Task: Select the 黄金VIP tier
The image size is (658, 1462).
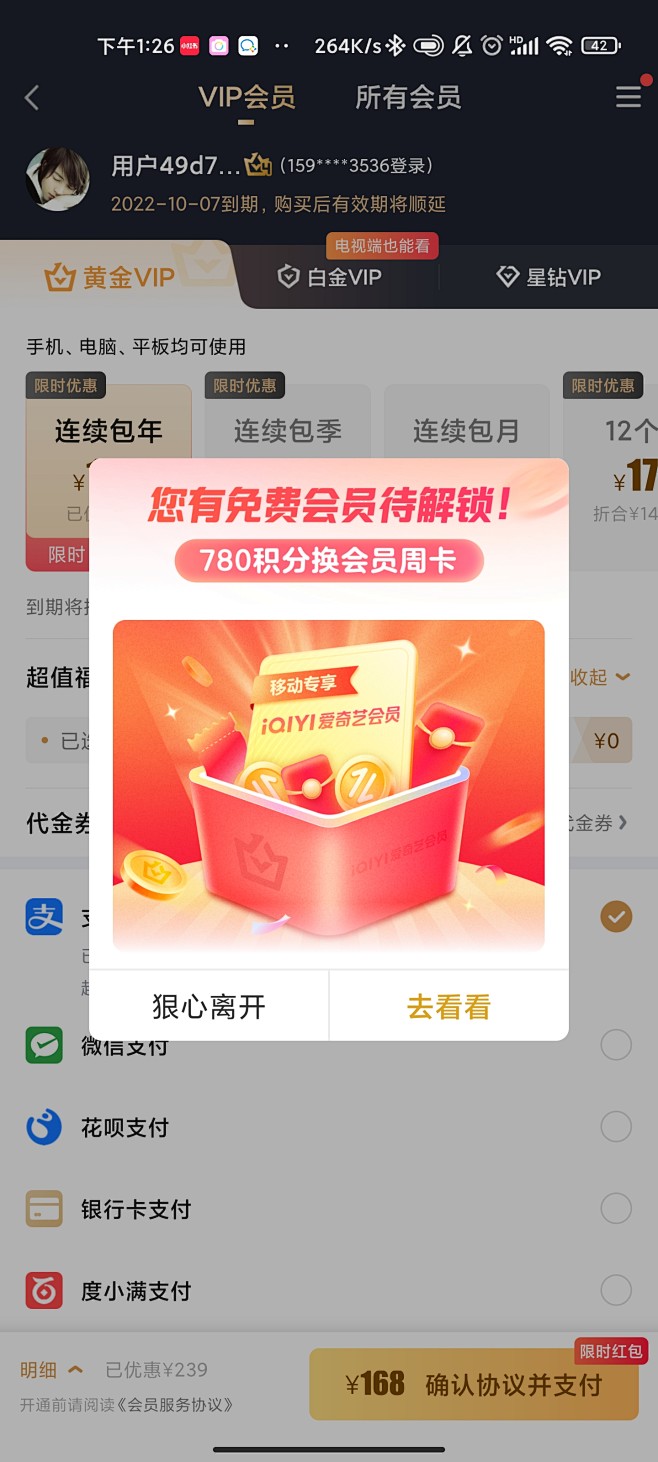Action: pyautogui.click(x=110, y=277)
